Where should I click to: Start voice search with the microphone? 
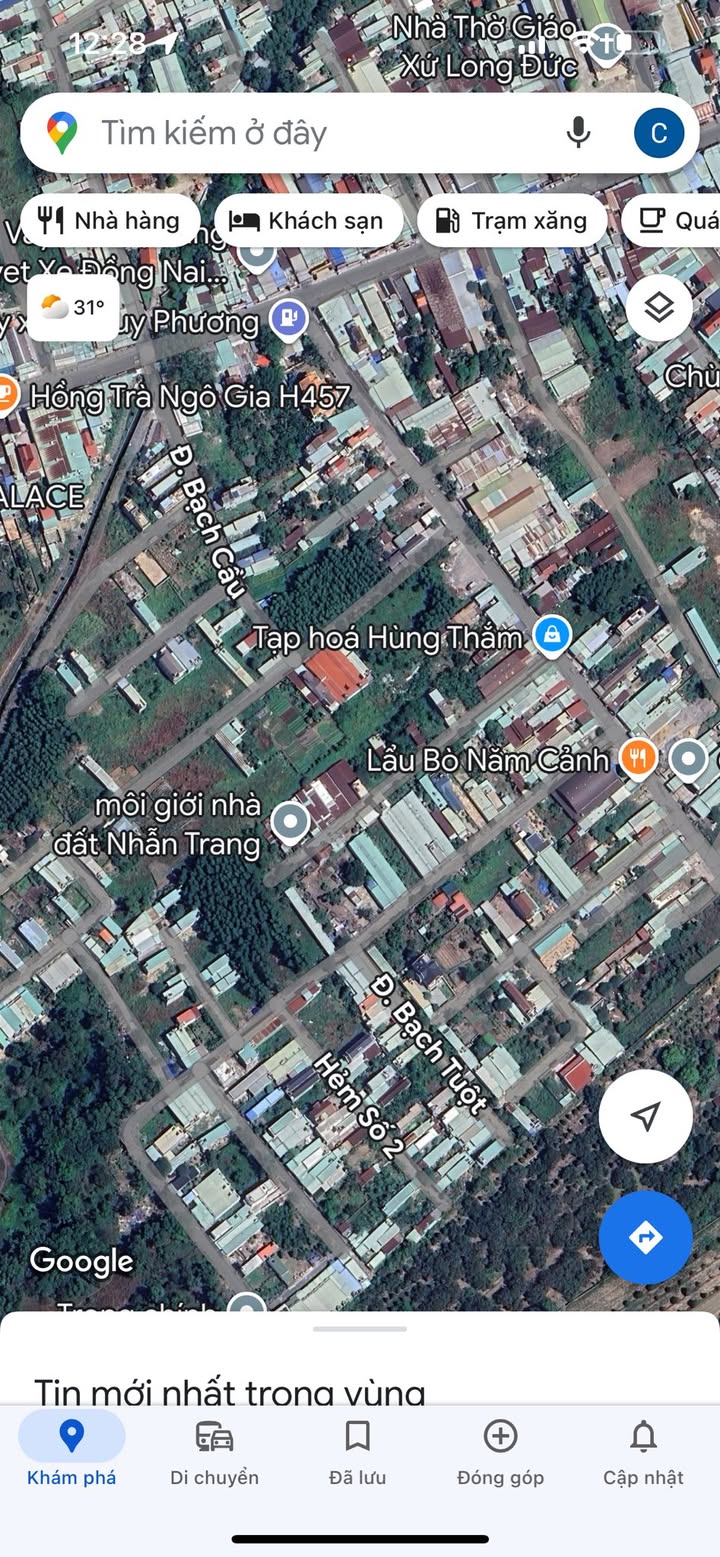[578, 133]
